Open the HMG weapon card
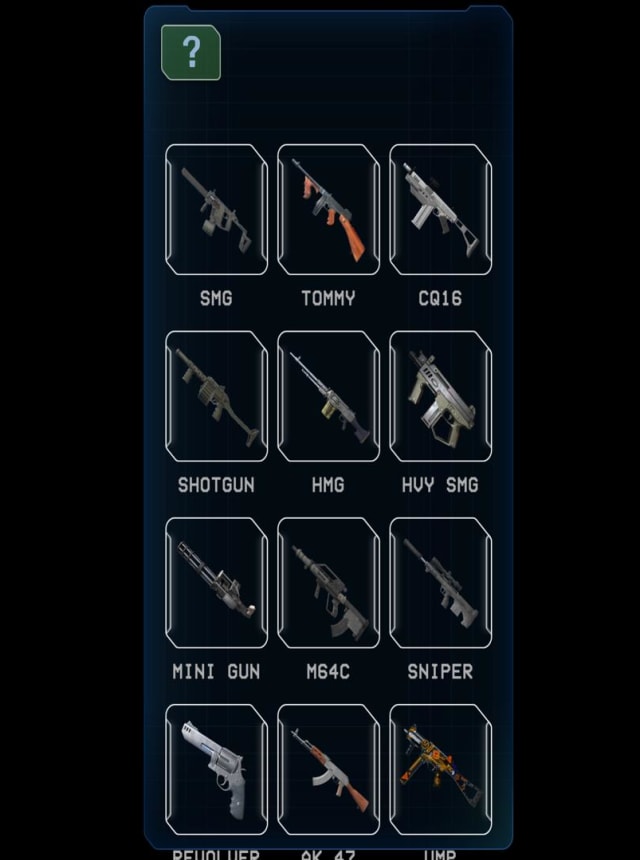 (x=328, y=396)
